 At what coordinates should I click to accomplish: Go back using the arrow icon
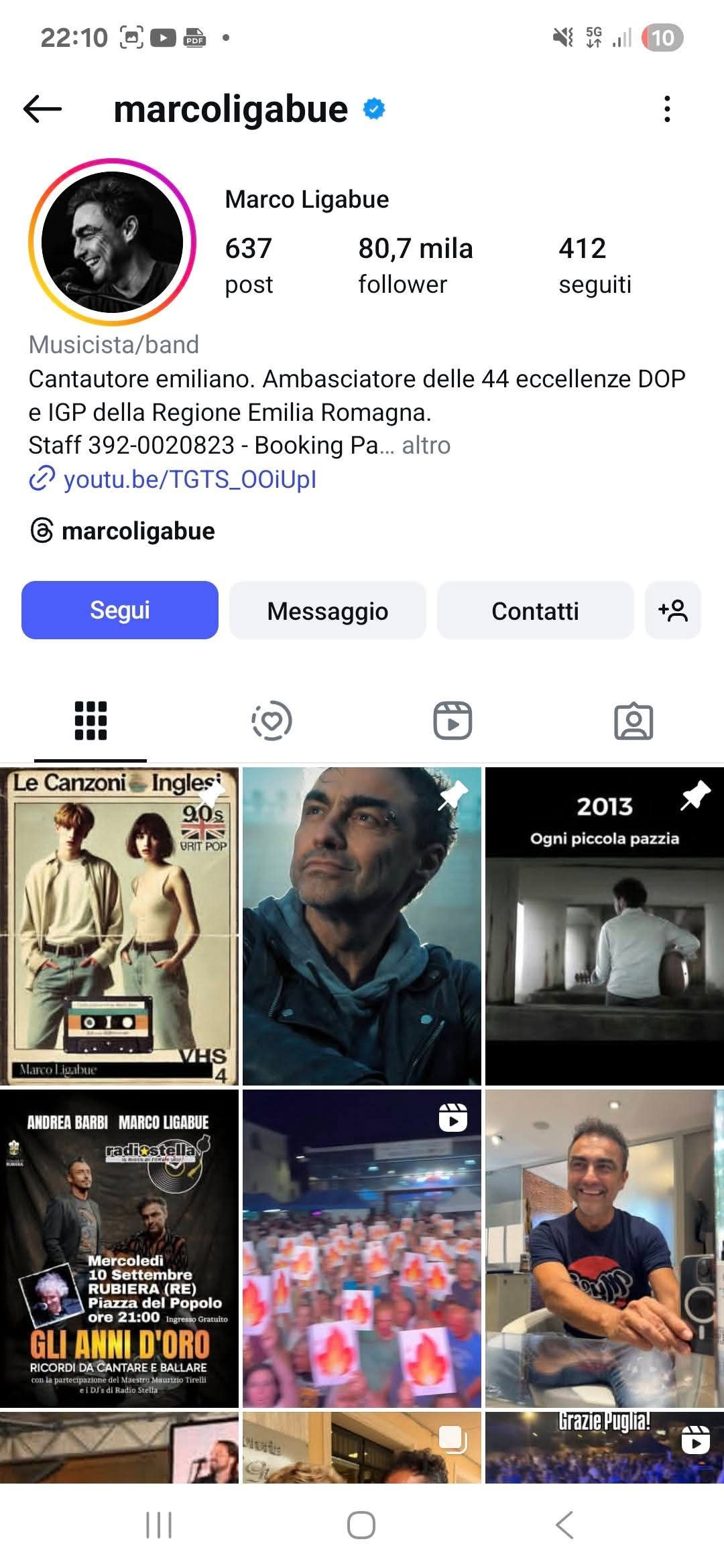42,109
